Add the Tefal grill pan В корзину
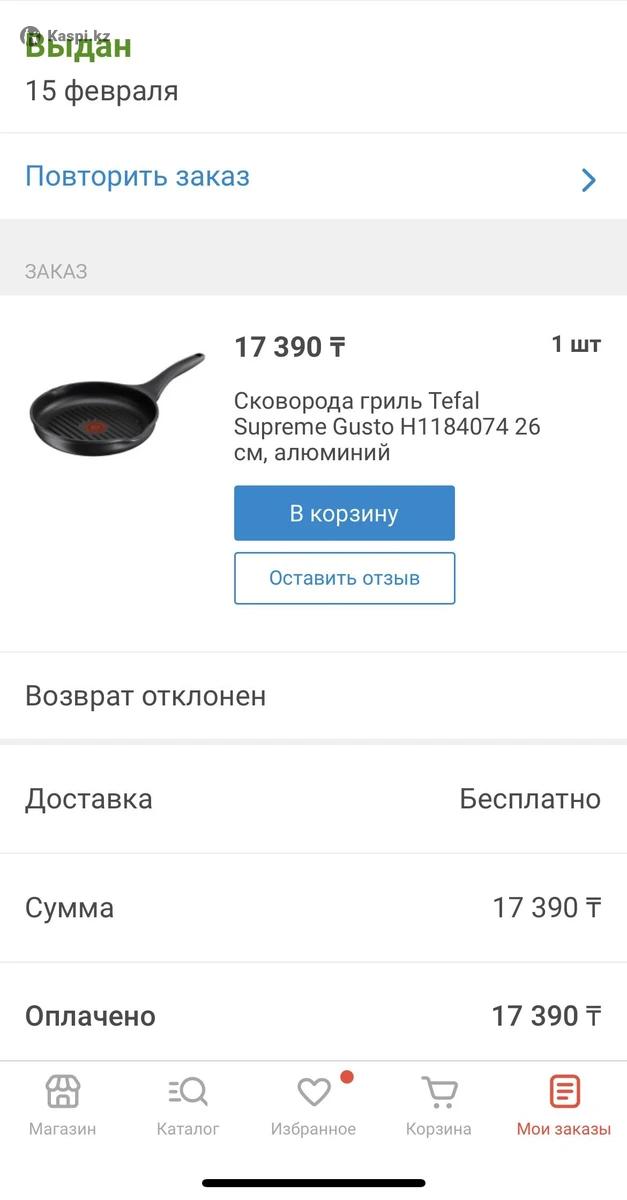The width and height of the screenshot is (627, 1200). [x=344, y=513]
